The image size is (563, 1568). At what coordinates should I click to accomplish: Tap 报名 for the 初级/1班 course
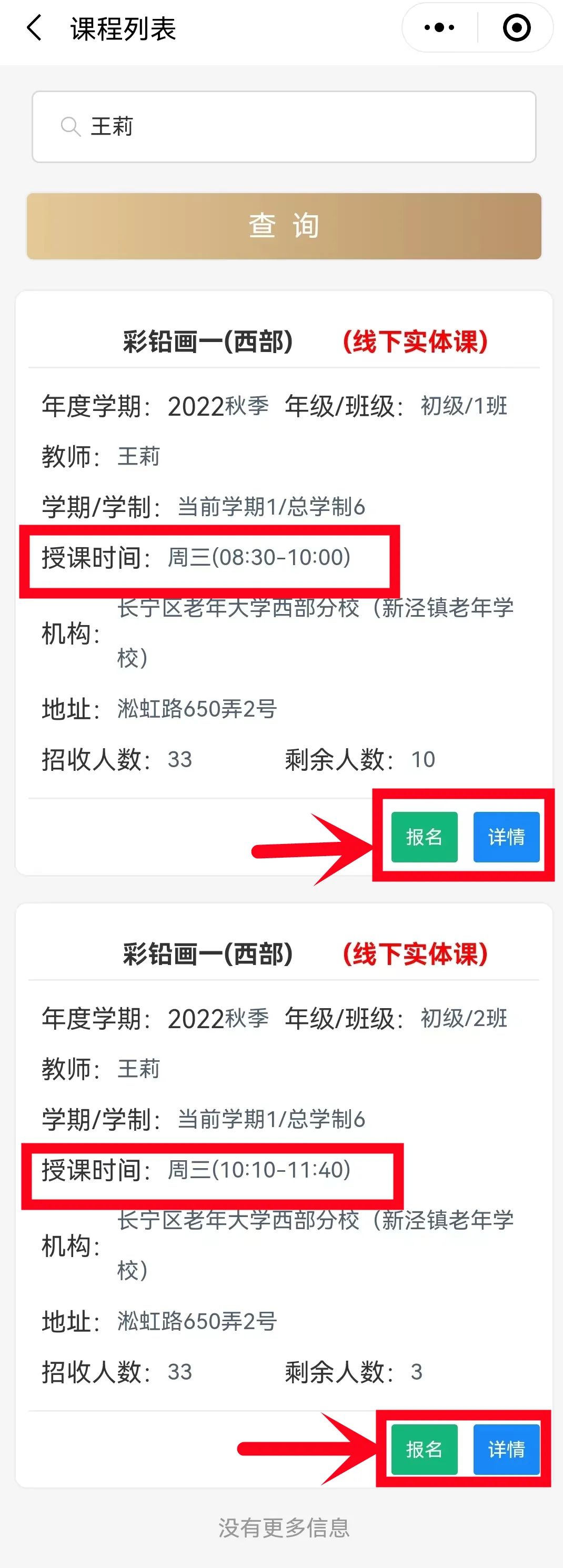tap(424, 837)
